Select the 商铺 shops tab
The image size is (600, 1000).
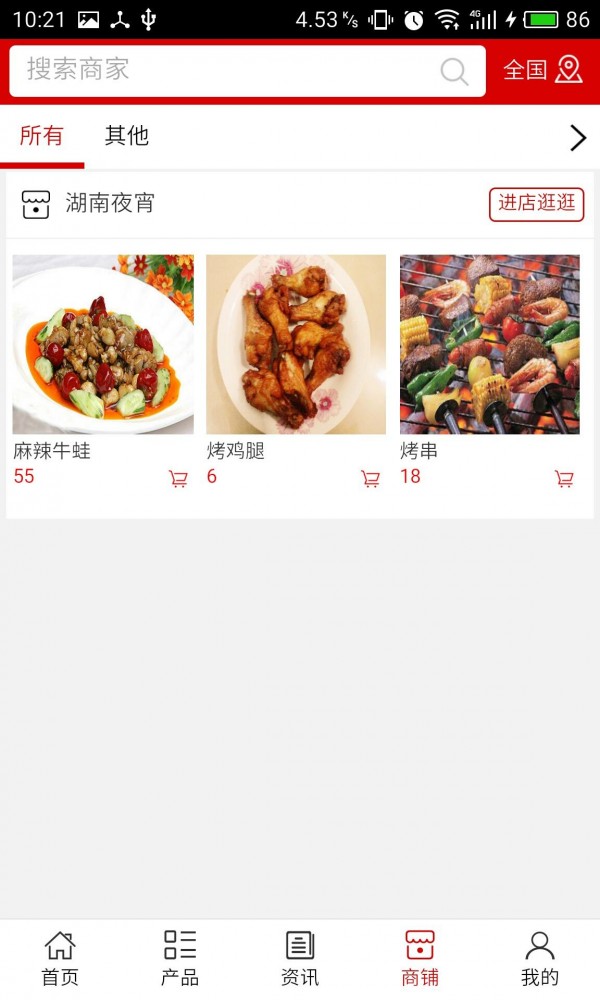pos(420,958)
